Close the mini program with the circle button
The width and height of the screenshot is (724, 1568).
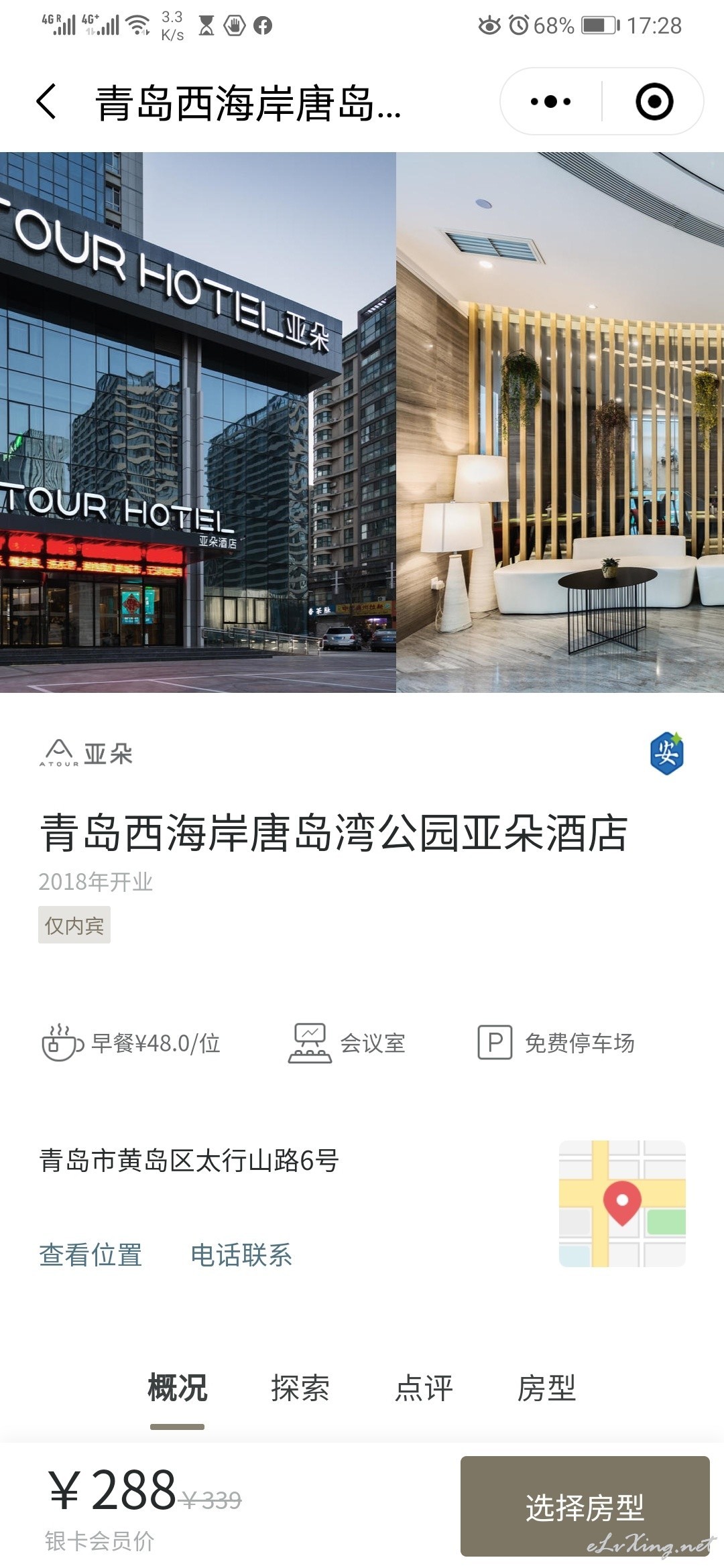tap(654, 102)
